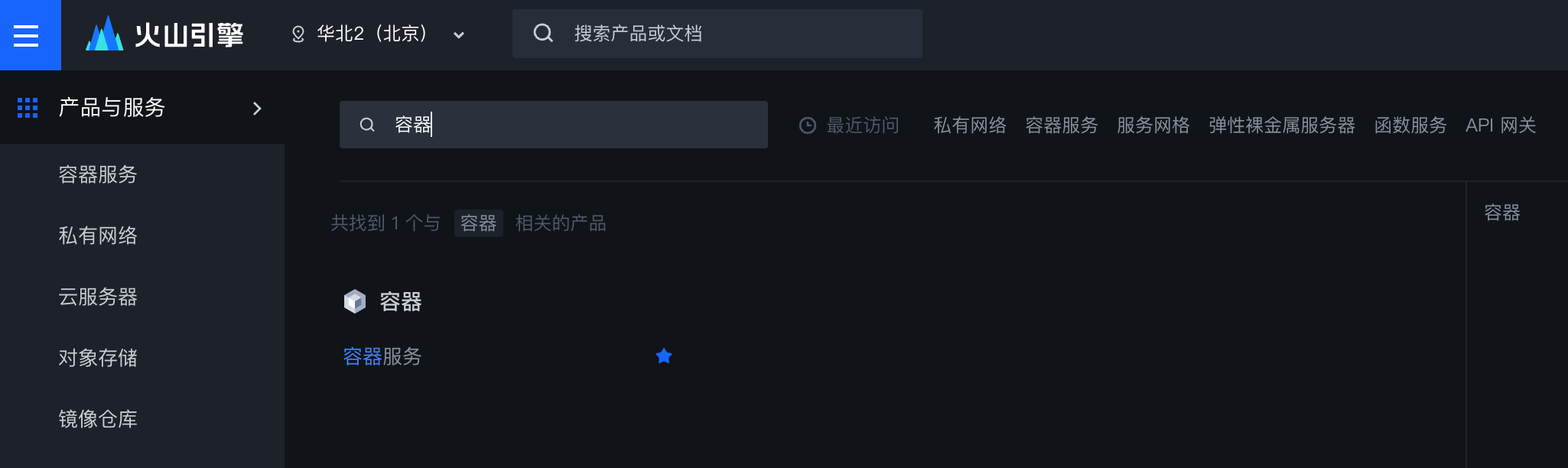Open 私有网络 in the sidebar
1568x468 pixels.
click(x=98, y=236)
